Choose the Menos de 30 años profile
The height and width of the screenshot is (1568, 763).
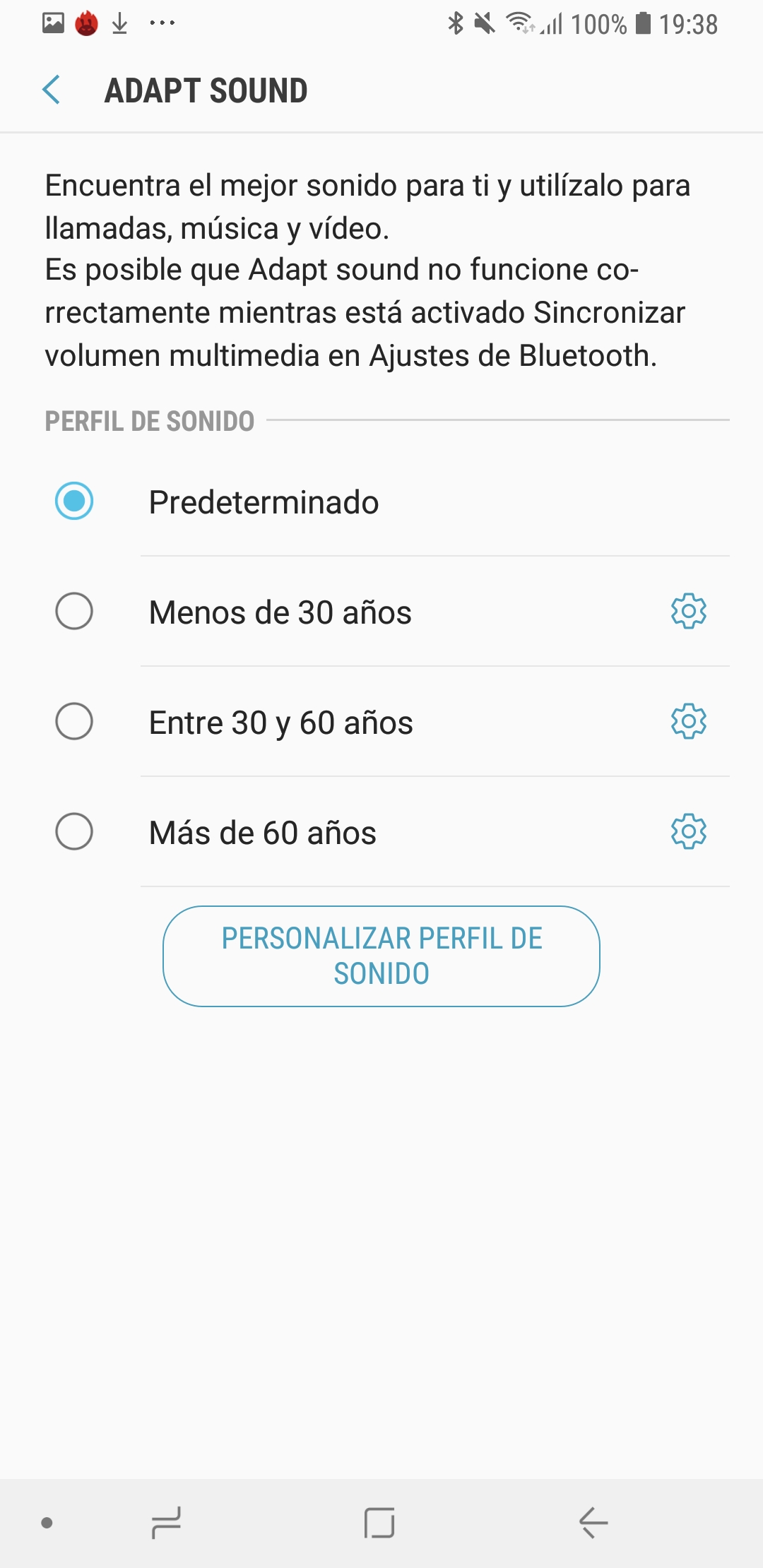pyautogui.click(x=74, y=612)
